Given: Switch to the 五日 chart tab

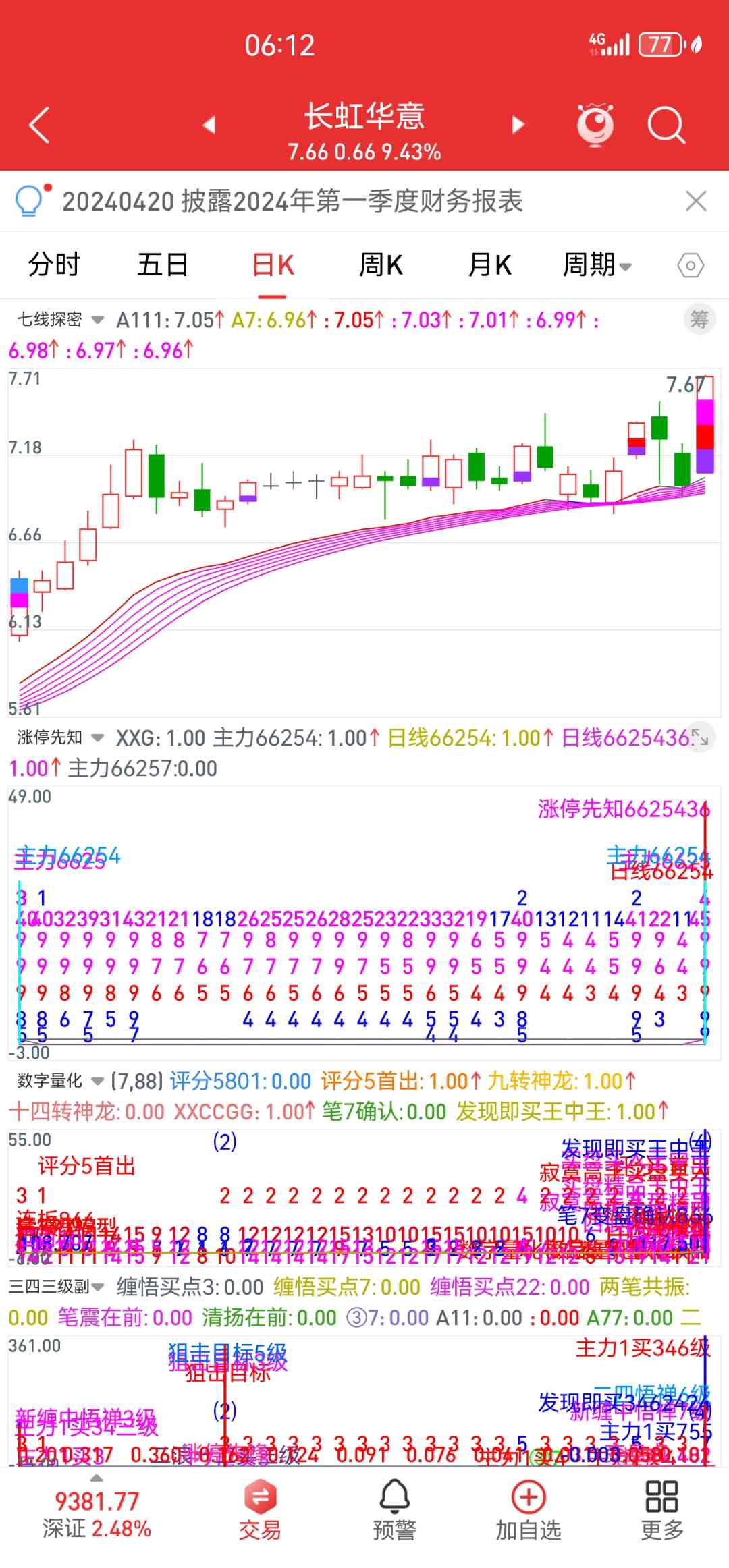Looking at the screenshot, I should (x=162, y=264).
